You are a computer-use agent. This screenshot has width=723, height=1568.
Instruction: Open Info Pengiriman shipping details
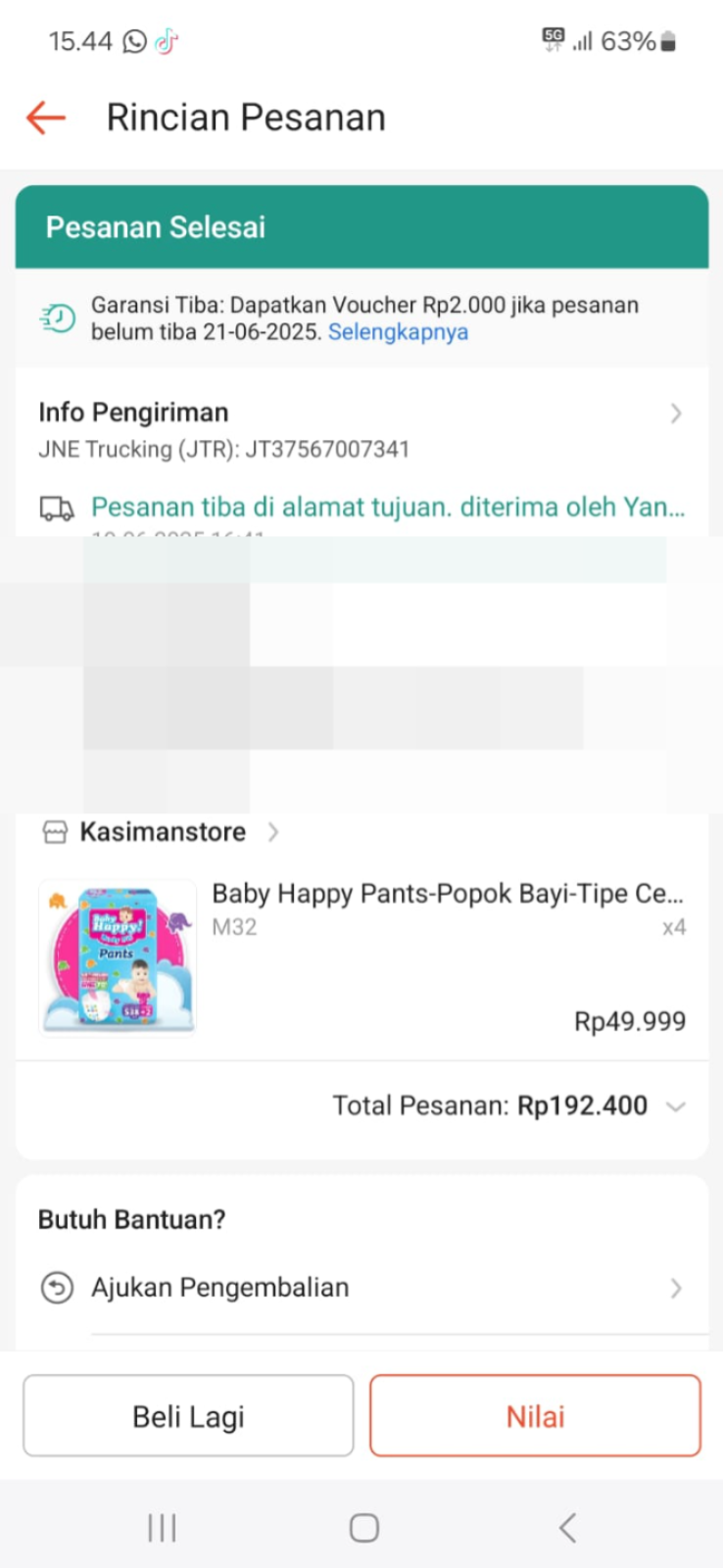(361, 414)
